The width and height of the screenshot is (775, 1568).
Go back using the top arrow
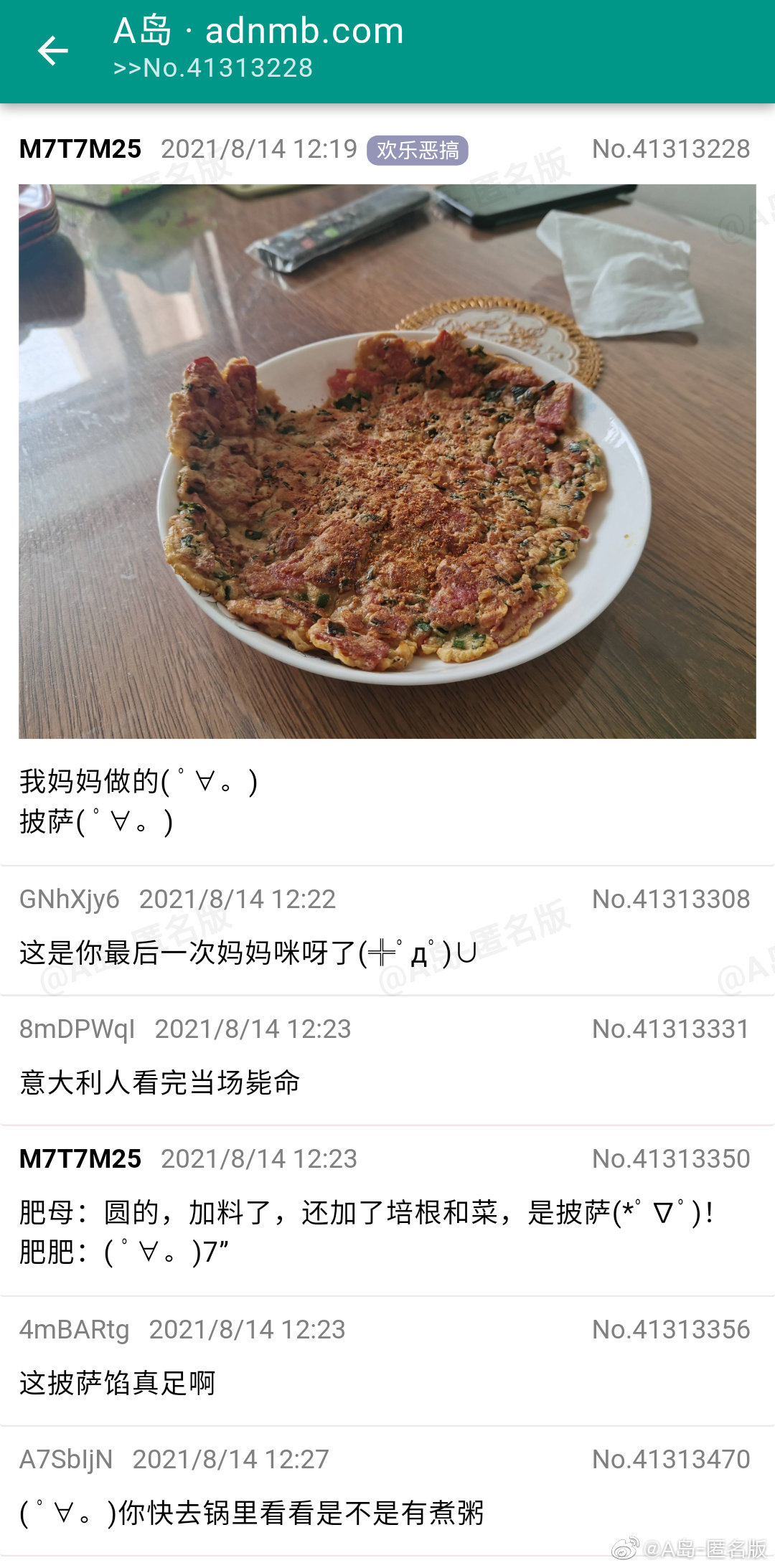click(x=52, y=51)
